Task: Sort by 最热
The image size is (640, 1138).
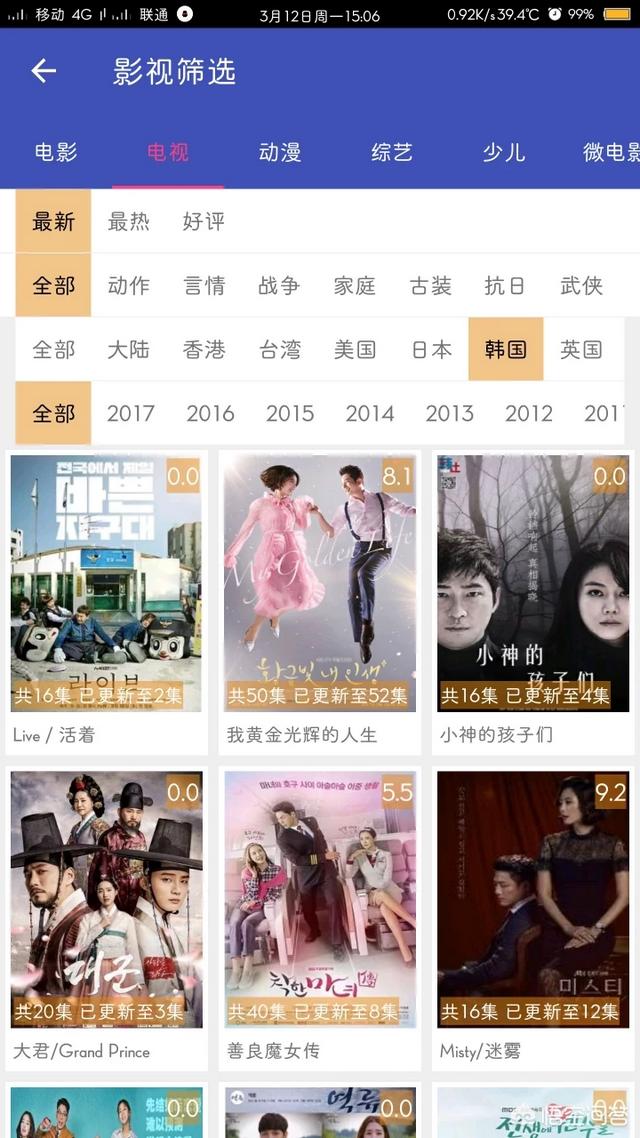Action: pos(128,221)
